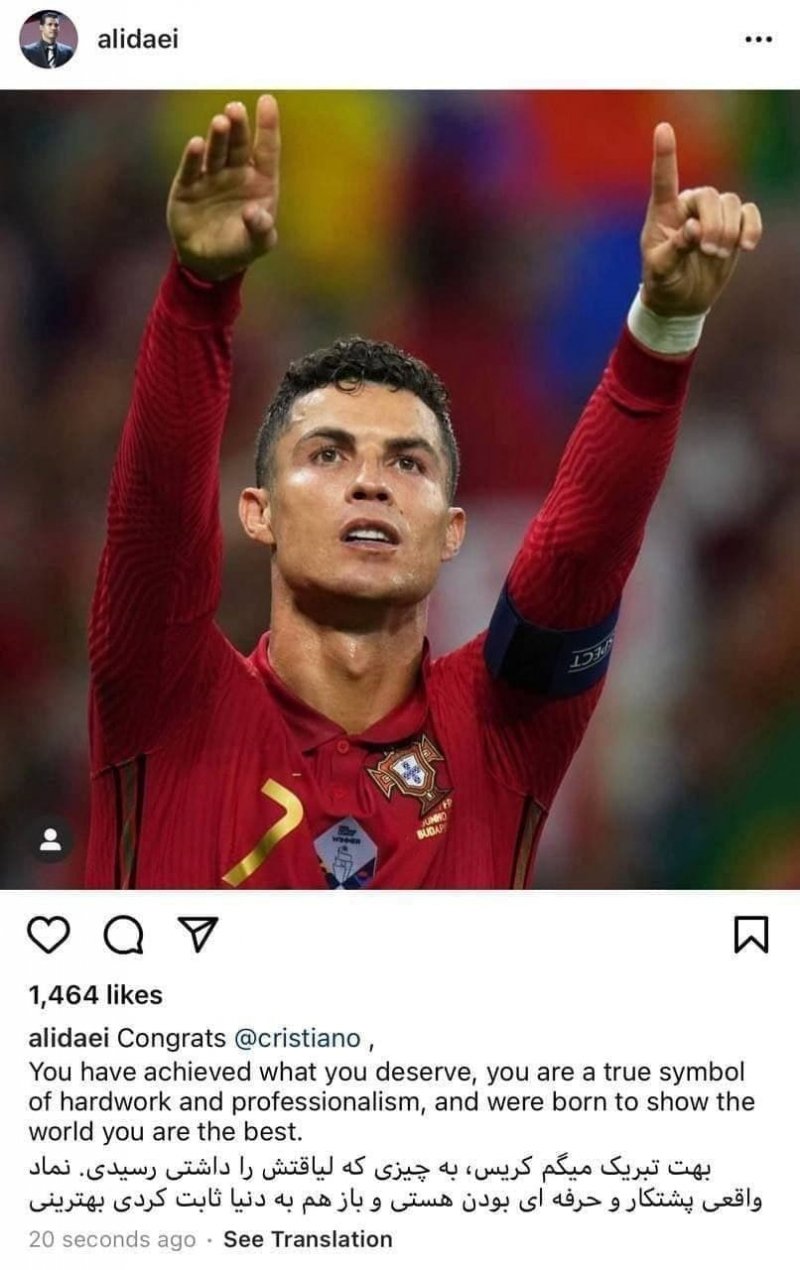Like this post with the heart icon
The width and height of the screenshot is (800, 1270).
48,935
